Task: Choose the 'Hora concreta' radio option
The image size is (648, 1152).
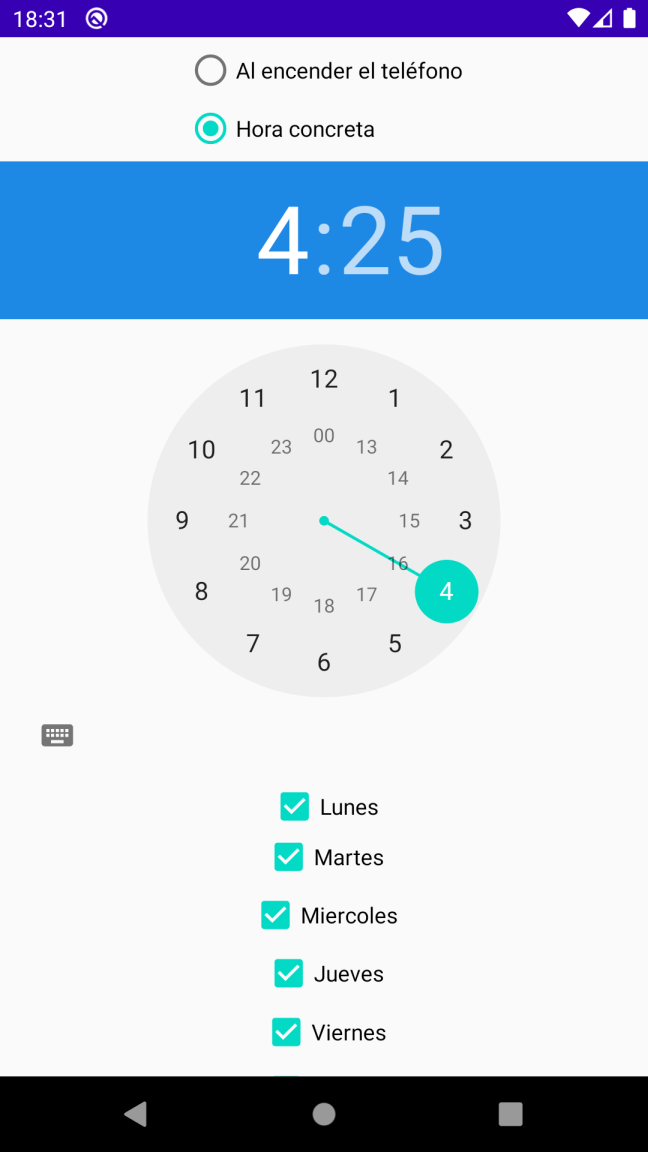Action: (x=211, y=129)
